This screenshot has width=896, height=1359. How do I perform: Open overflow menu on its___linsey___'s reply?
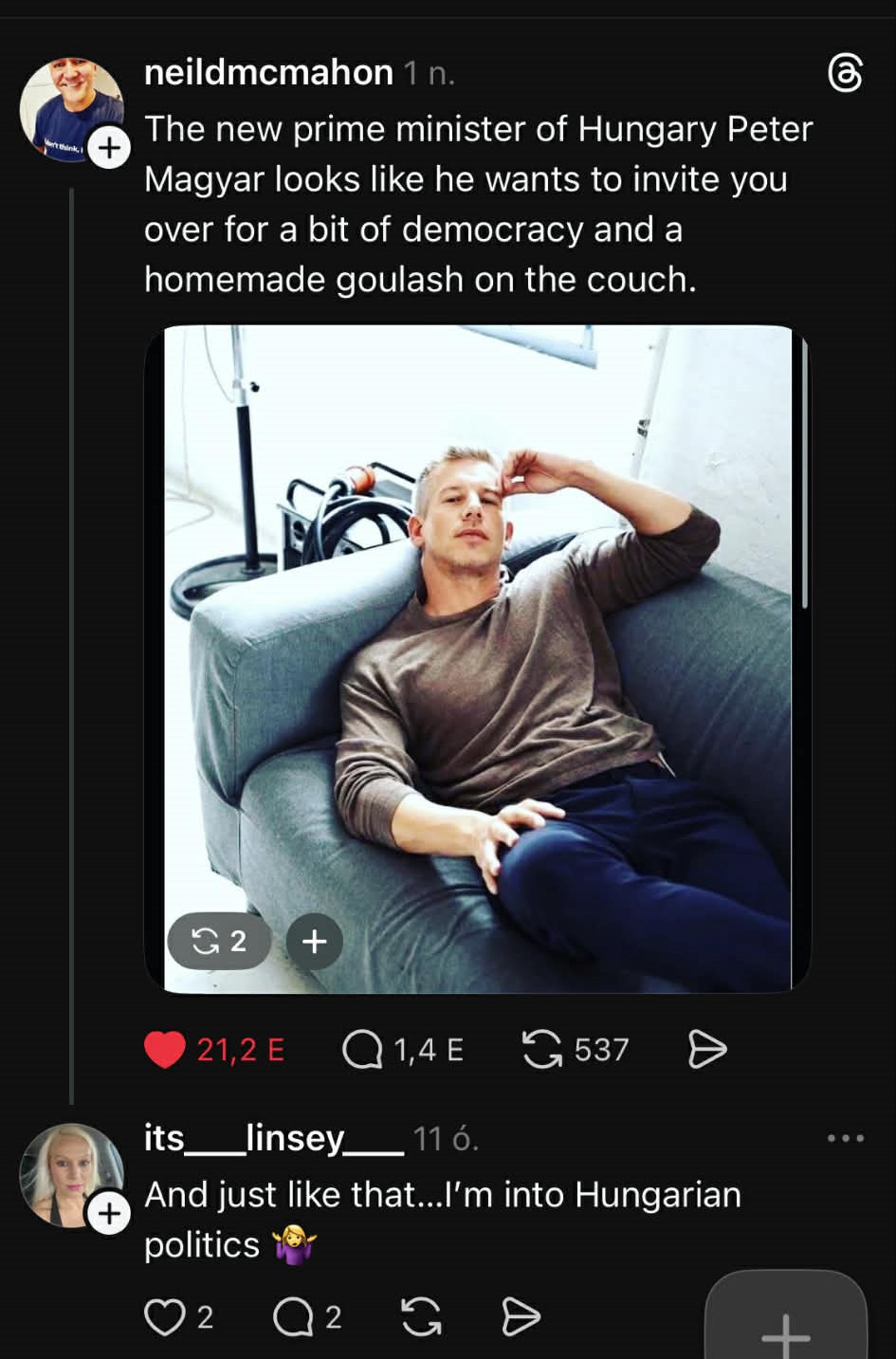(845, 1138)
